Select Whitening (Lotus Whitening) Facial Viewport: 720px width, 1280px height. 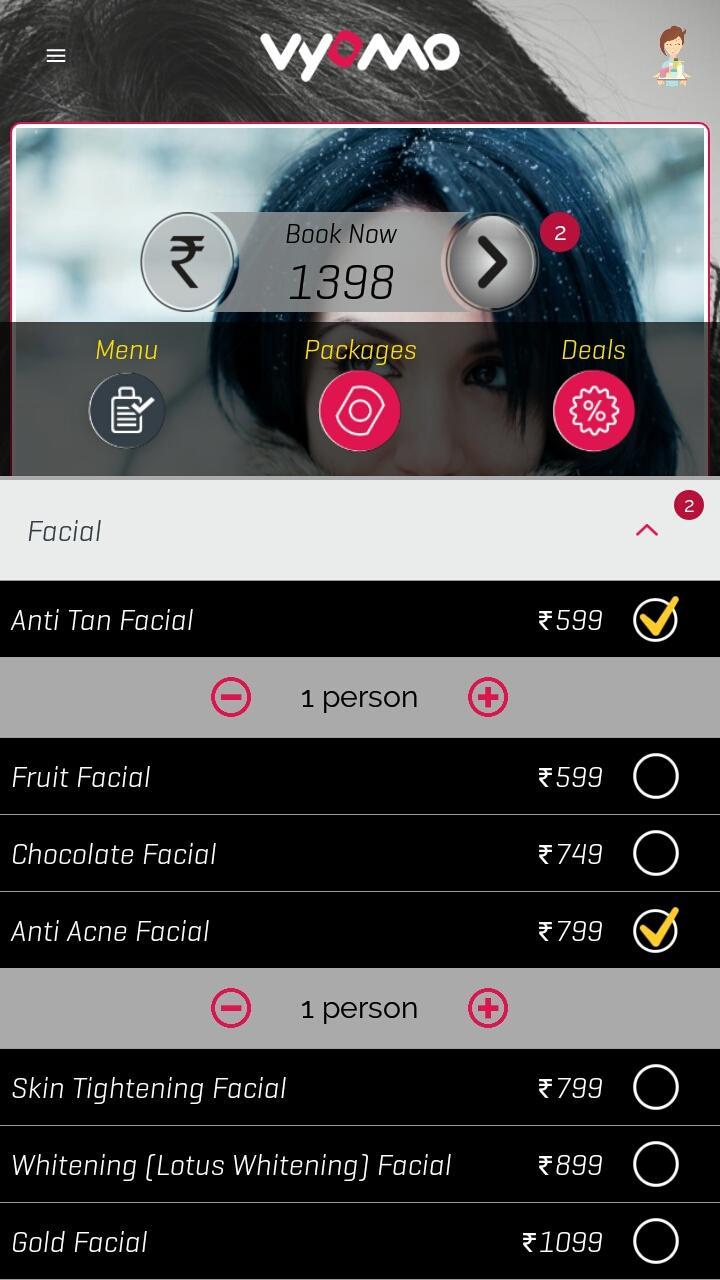pyautogui.click(x=656, y=1165)
